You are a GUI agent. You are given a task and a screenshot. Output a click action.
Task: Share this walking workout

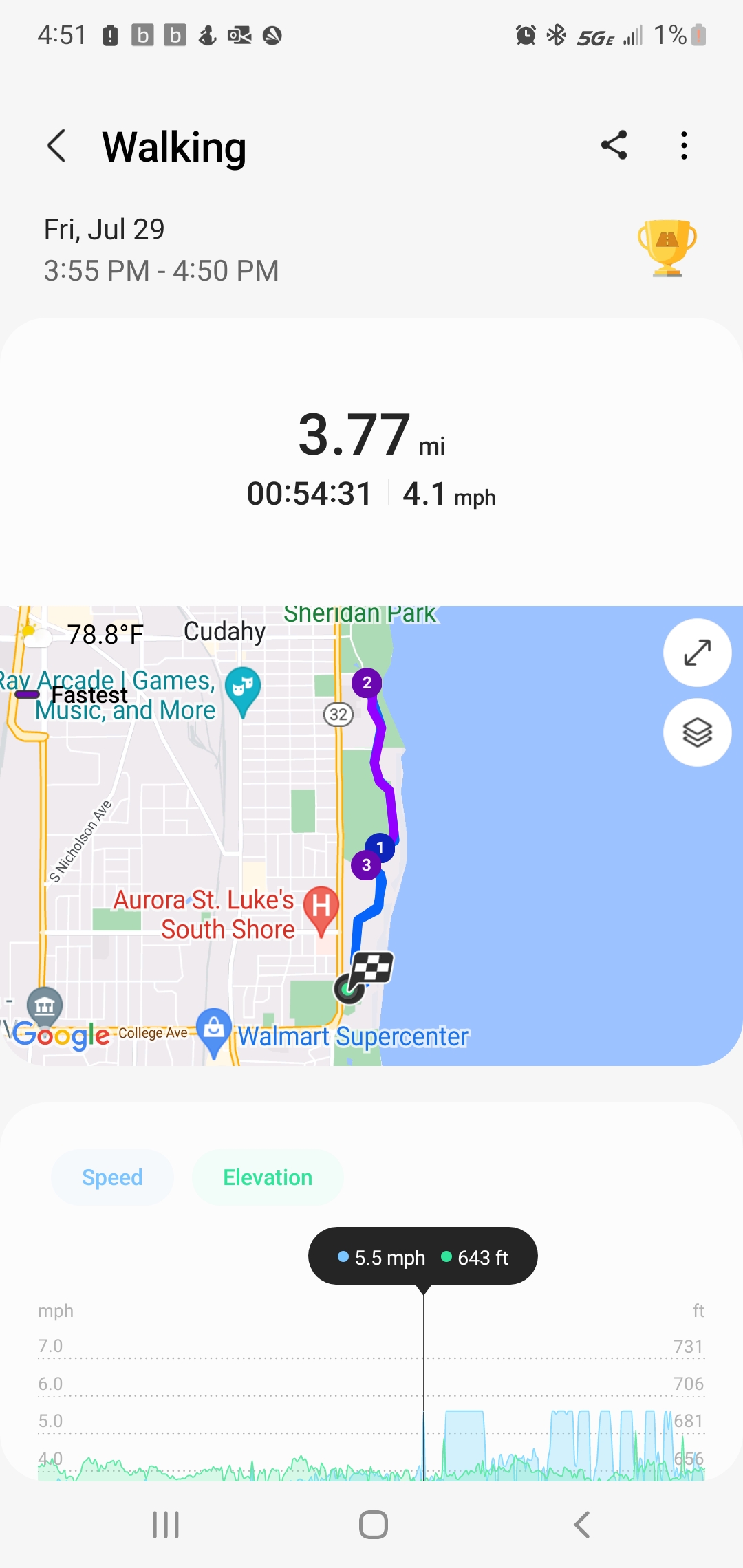pyautogui.click(x=614, y=145)
